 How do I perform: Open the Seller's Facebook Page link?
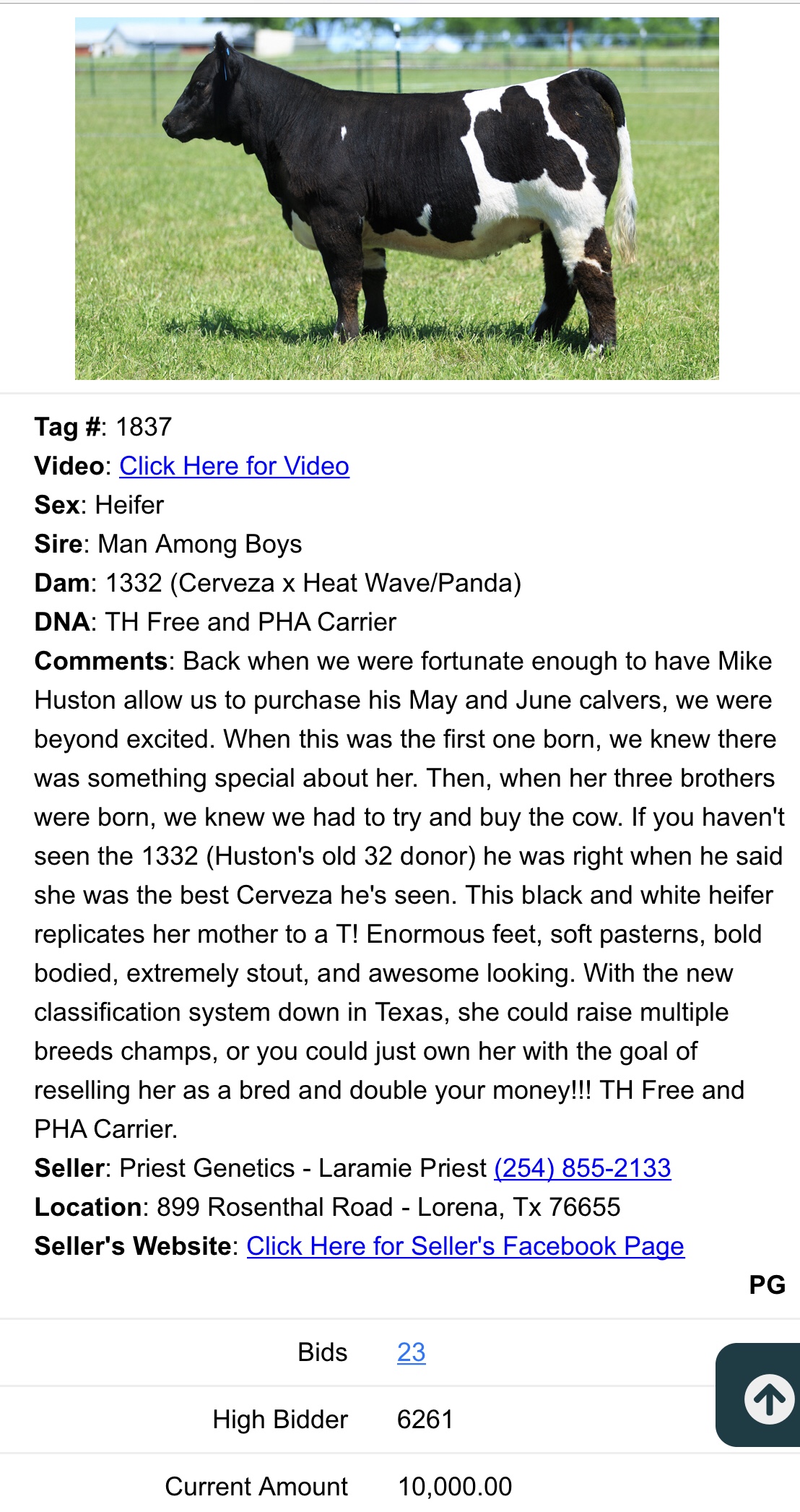[x=465, y=1246]
